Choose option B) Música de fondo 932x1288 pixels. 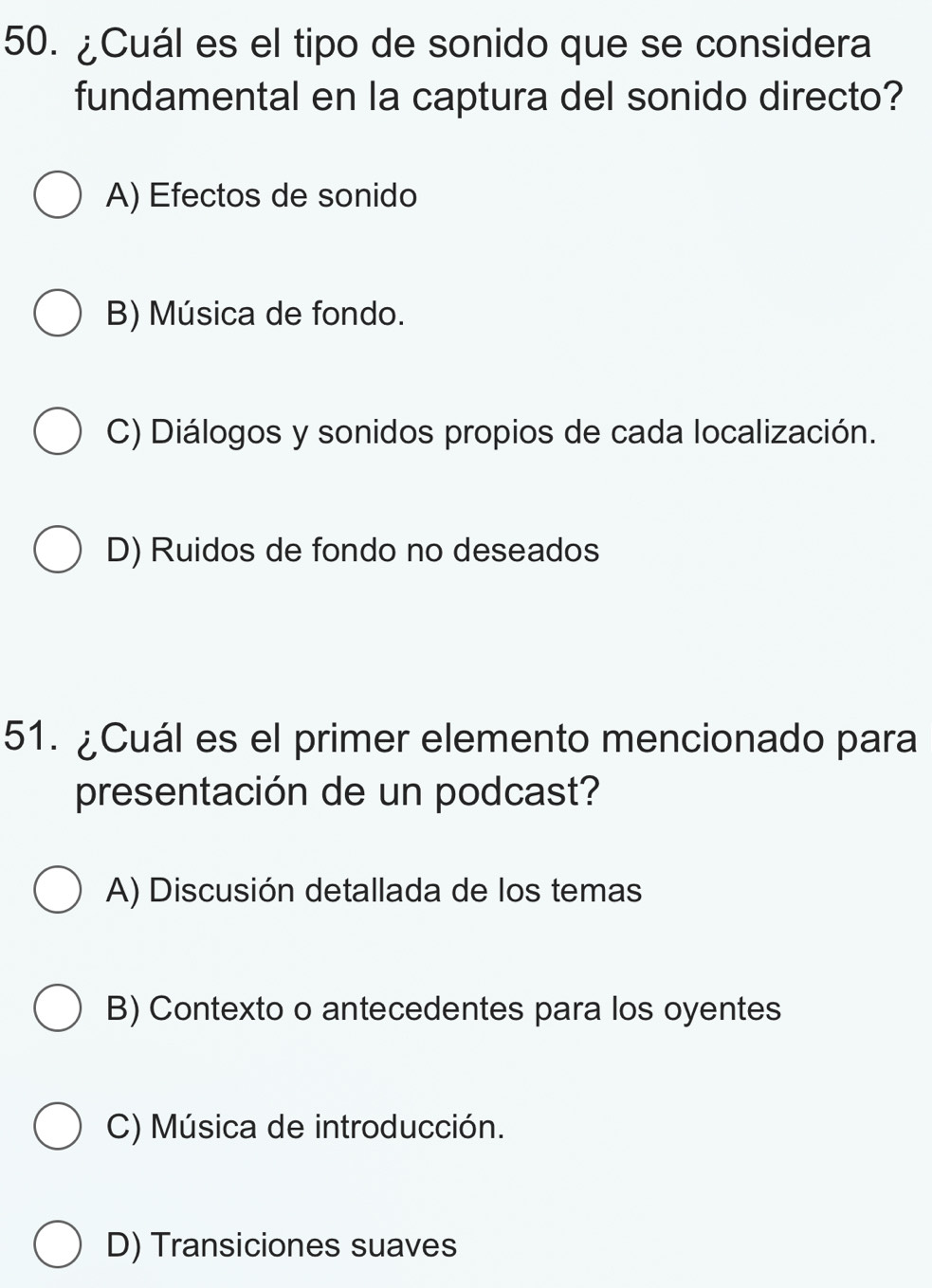click(58, 314)
